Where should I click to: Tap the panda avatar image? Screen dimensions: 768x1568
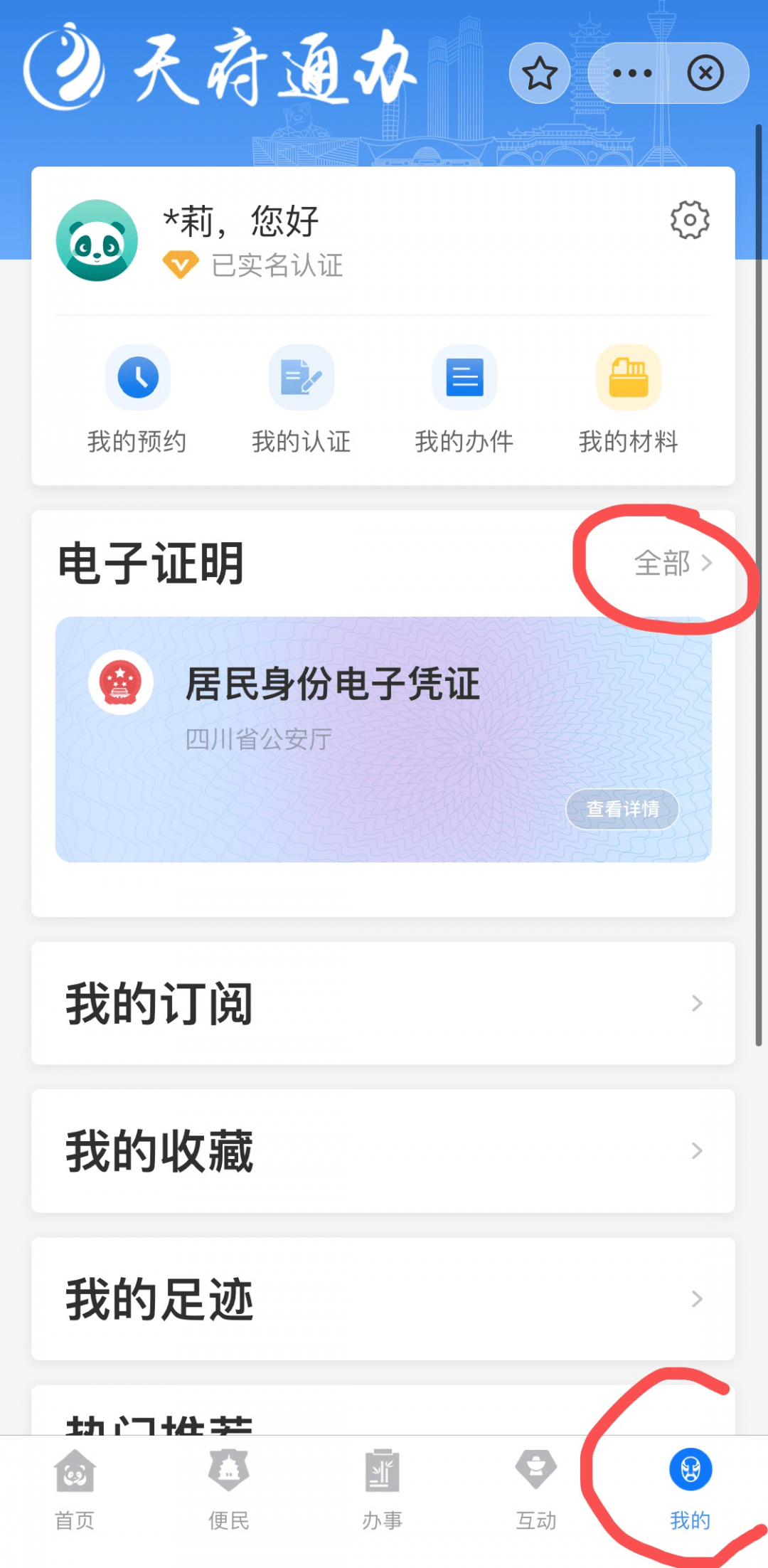[97, 240]
